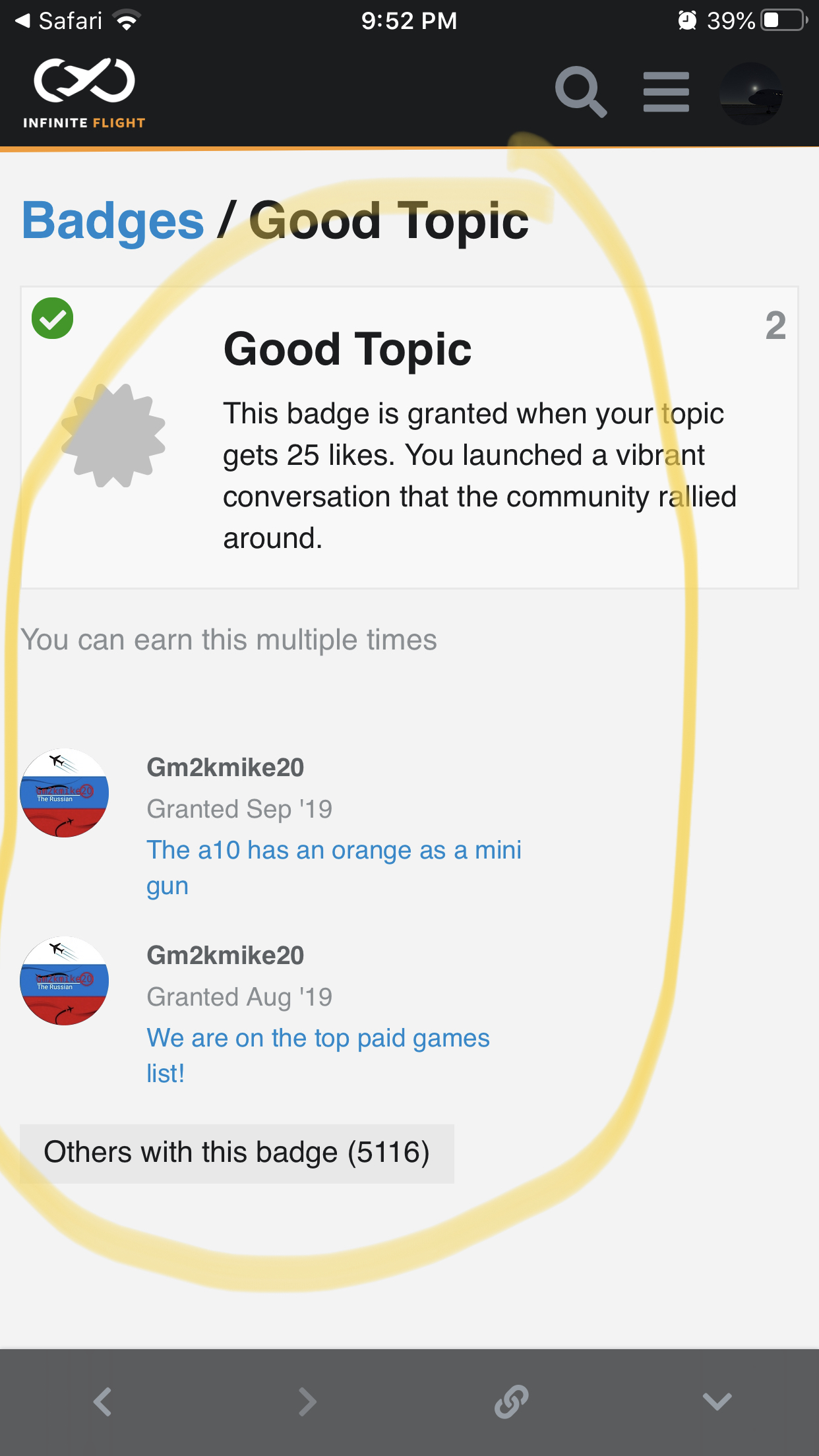Open the forum search
Screen dimensions: 819x1456
coord(580,92)
